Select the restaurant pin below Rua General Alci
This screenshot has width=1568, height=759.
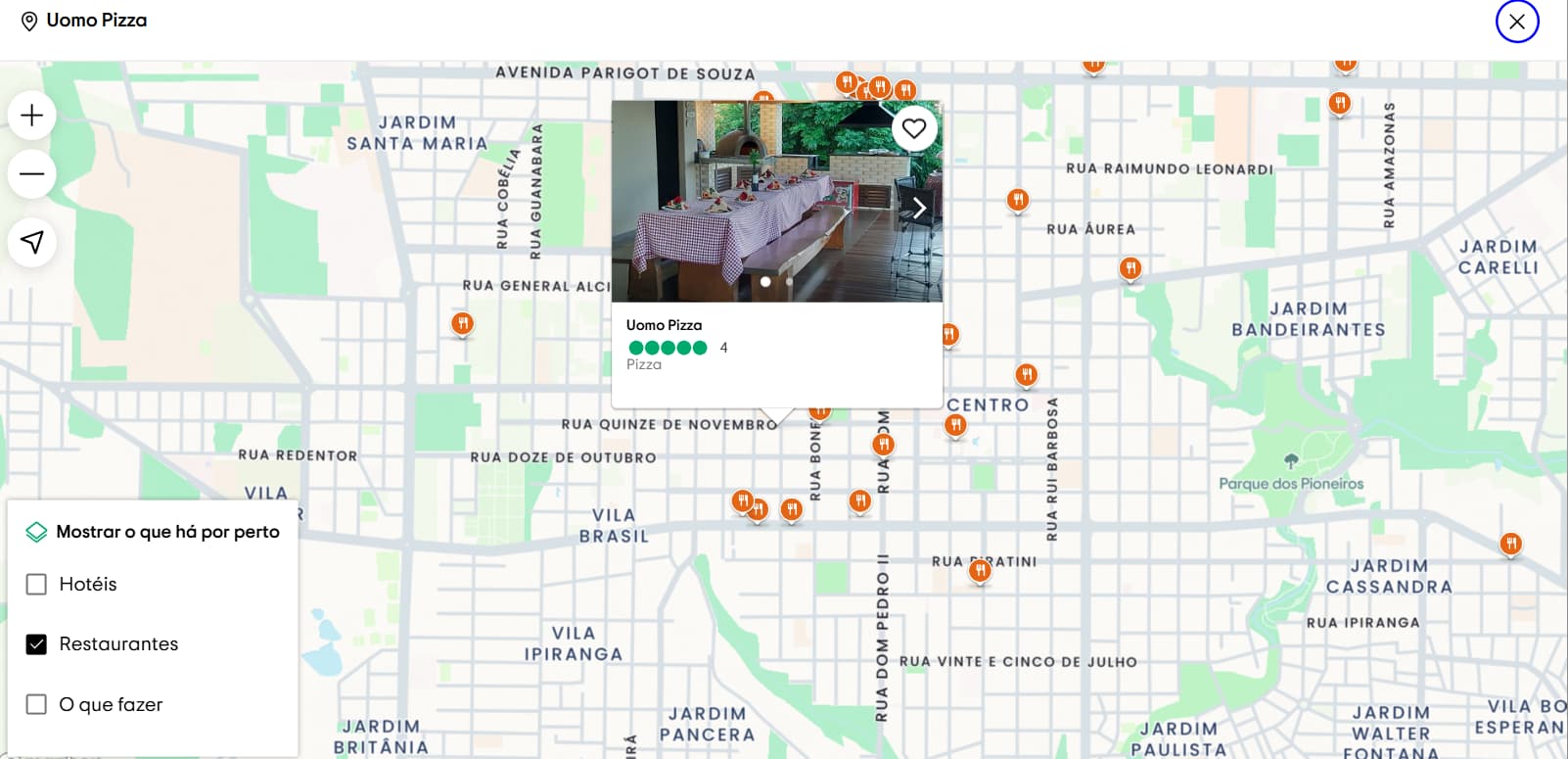(x=462, y=323)
